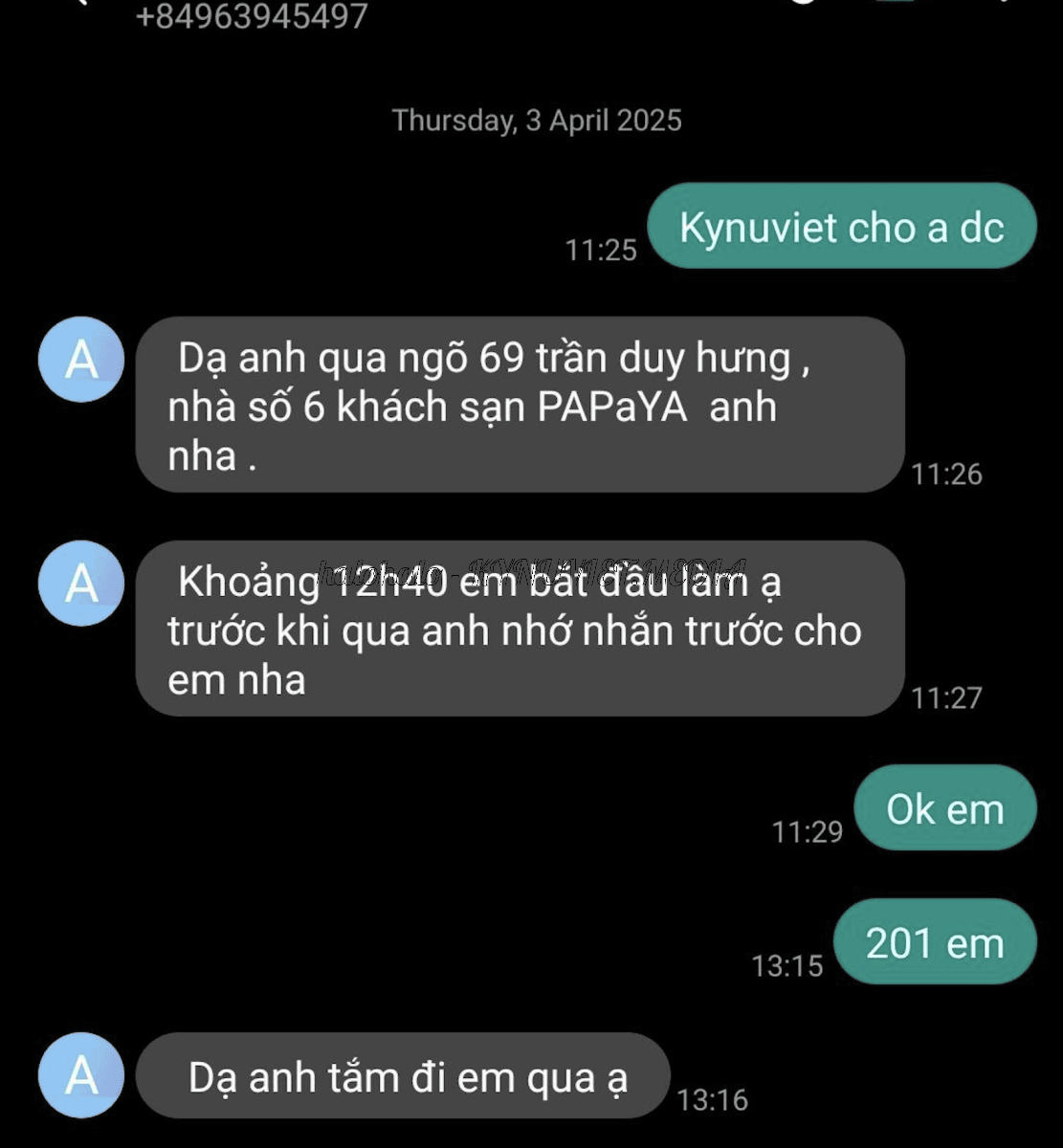Screen dimensions: 1063x1148
Task: Tap the '201 em' sent message
Action: (x=934, y=942)
